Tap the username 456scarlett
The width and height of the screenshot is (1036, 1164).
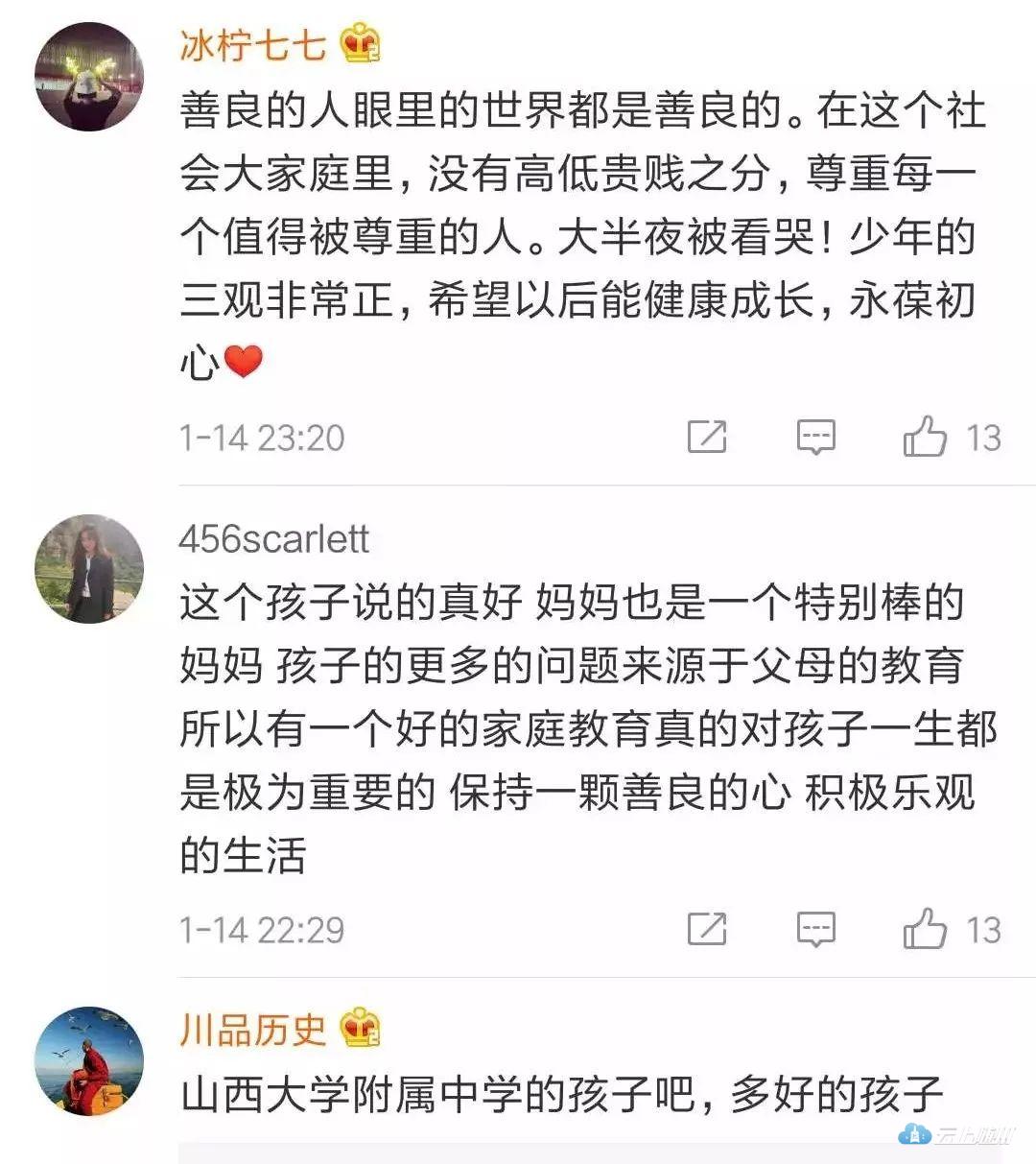tap(273, 538)
